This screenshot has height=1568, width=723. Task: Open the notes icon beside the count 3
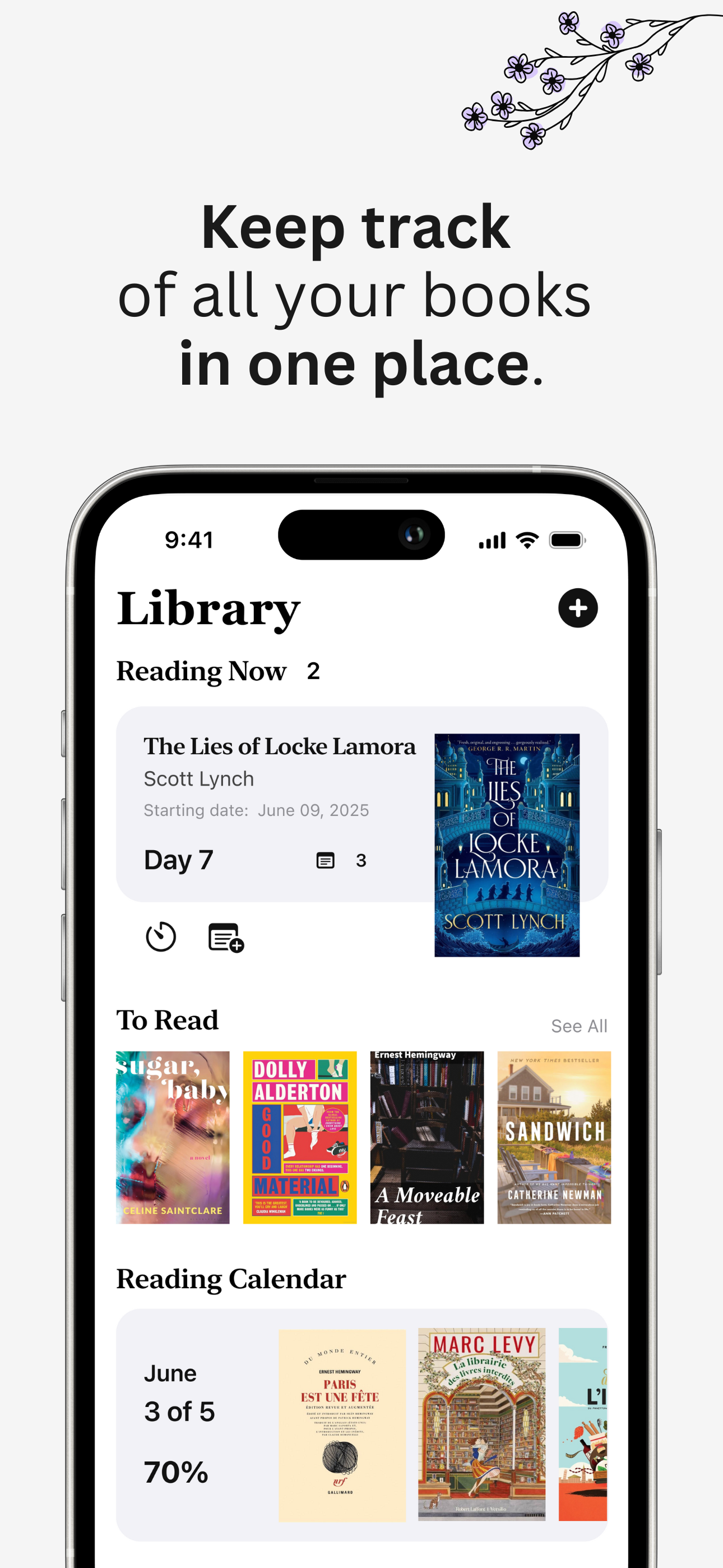[326, 860]
